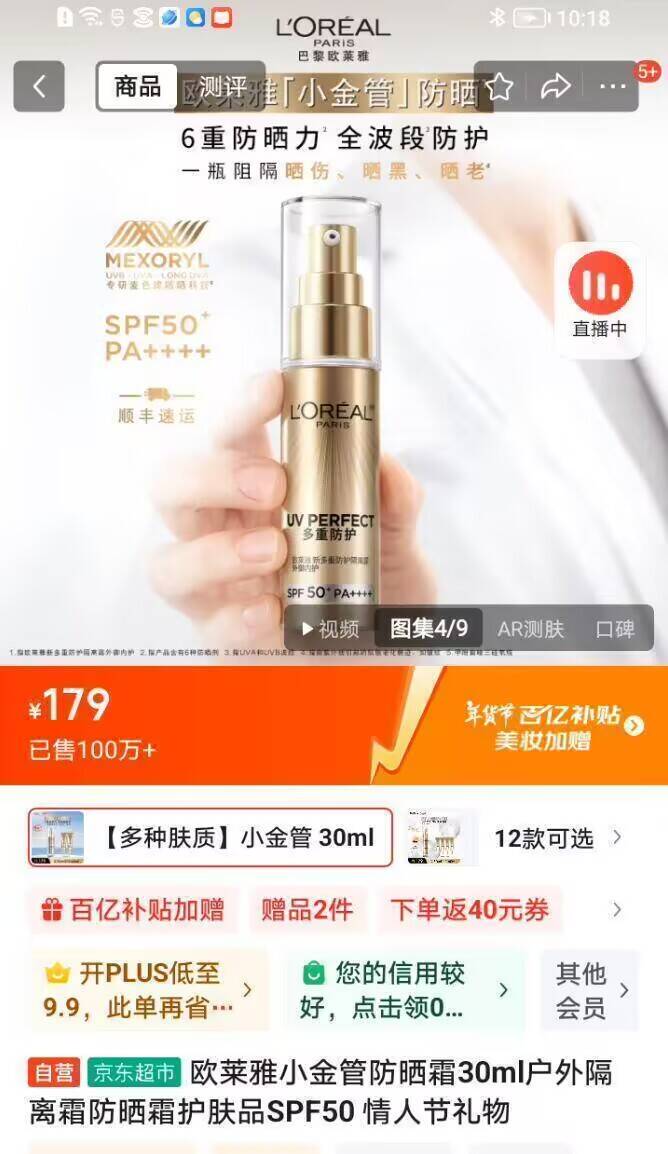Open the 直播中 live stream

600,300
